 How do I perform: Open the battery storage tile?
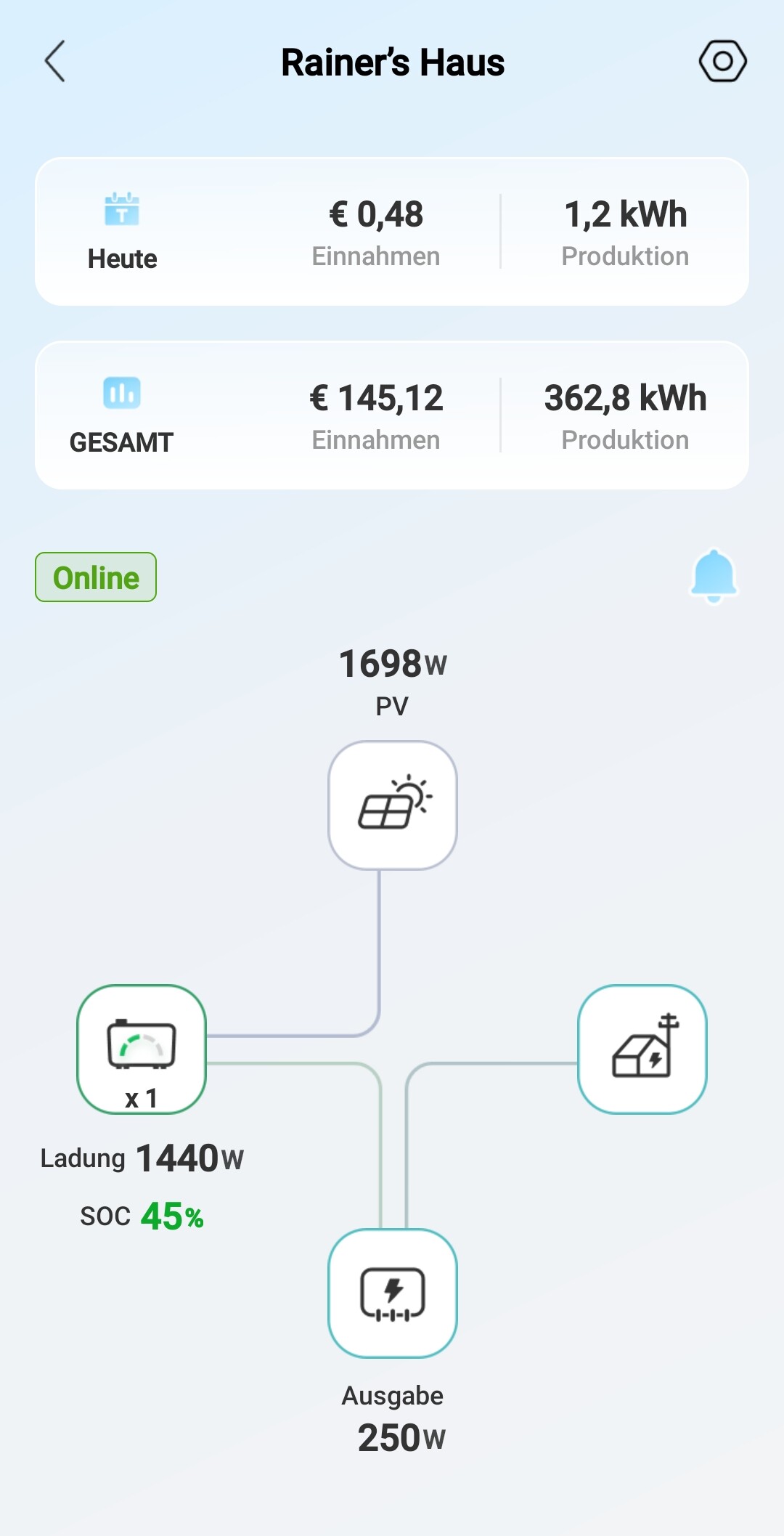[x=142, y=1049]
